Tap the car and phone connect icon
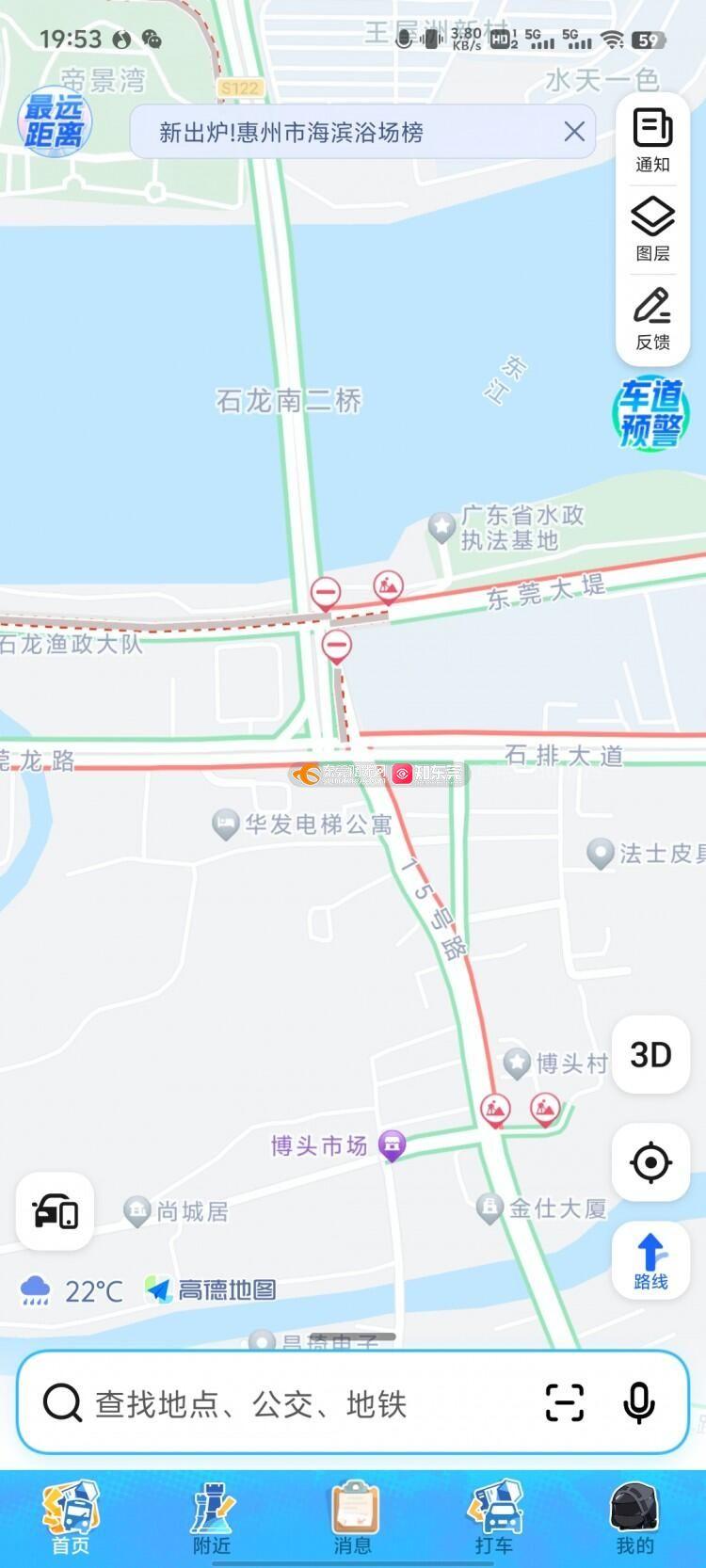Image resolution: width=706 pixels, height=1568 pixels. (x=55, y=1211)
